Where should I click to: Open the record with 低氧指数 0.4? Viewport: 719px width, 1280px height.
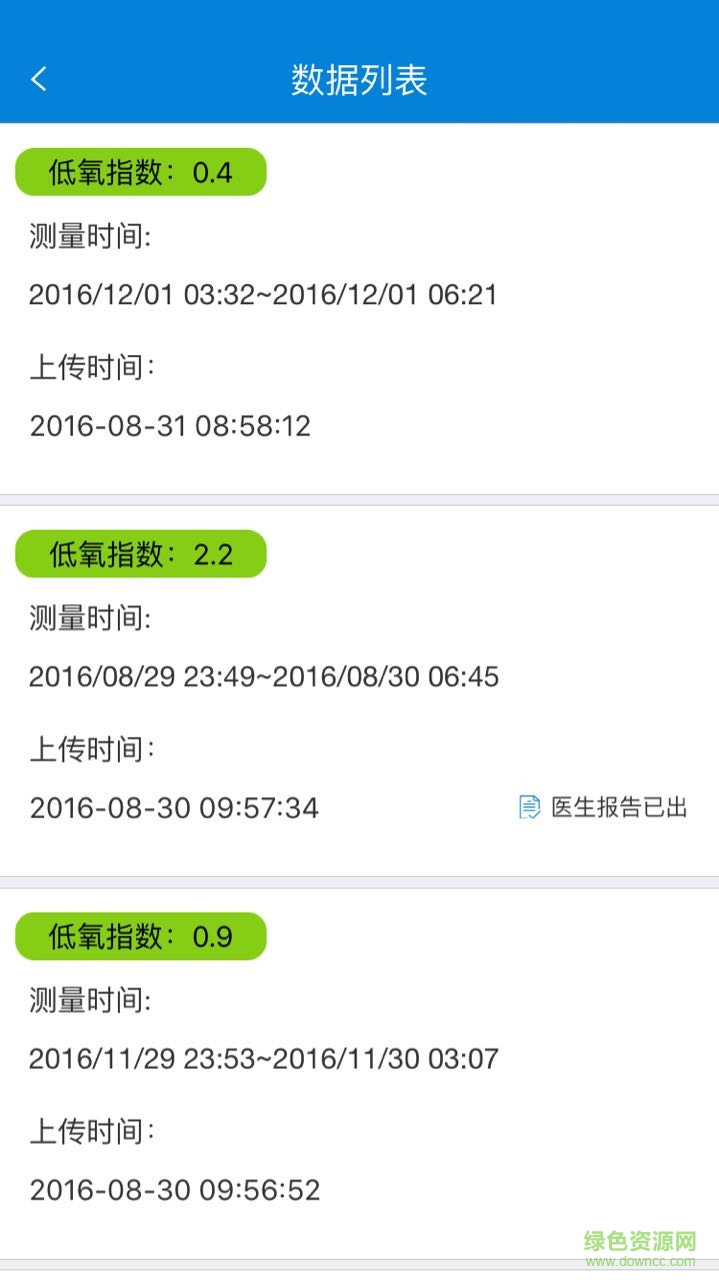359,308
